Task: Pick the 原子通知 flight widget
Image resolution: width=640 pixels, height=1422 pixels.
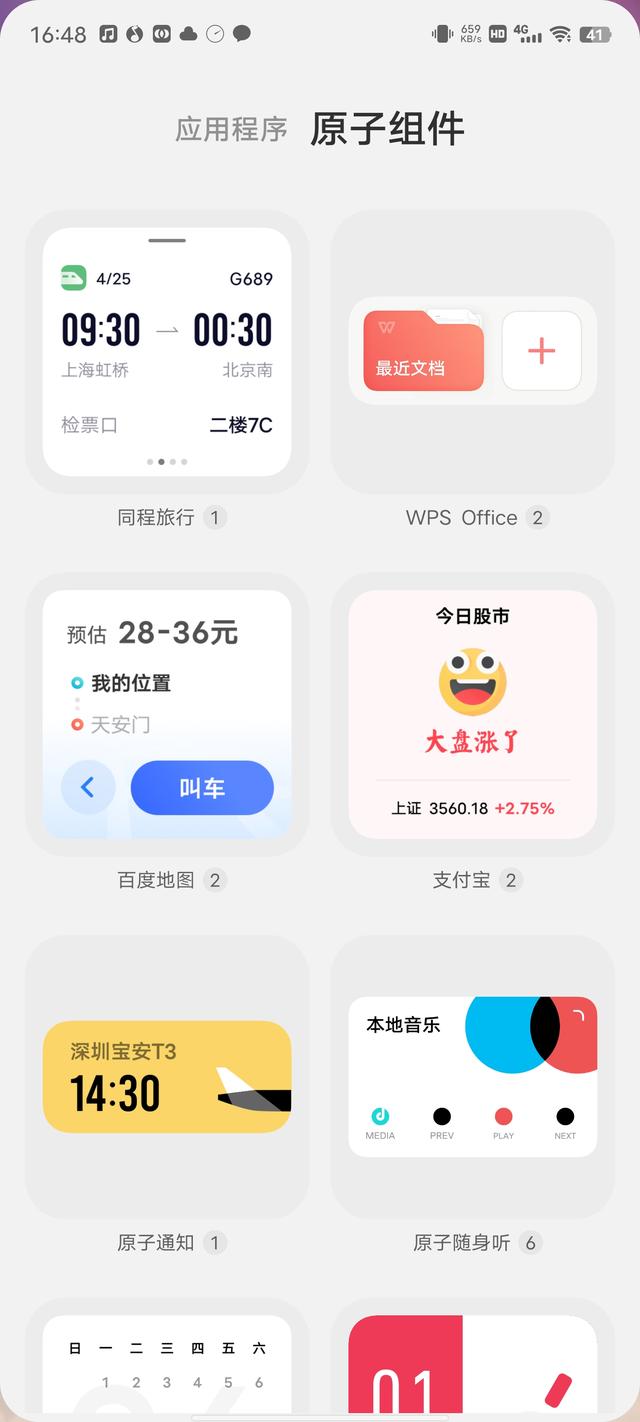Action: pyautogui.click(x=167, y=1076)
